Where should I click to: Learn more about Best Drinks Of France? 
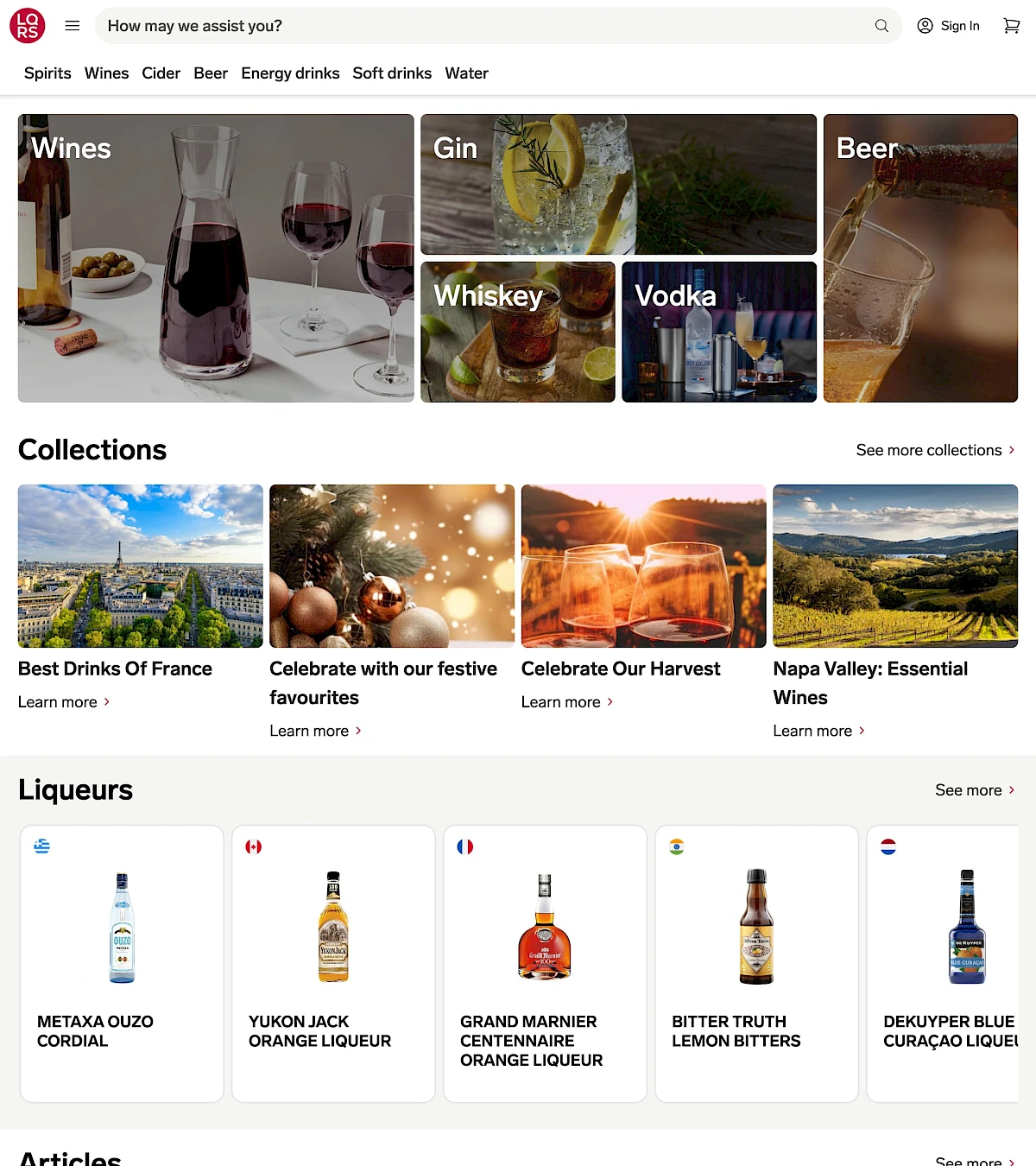pos(64,702)
